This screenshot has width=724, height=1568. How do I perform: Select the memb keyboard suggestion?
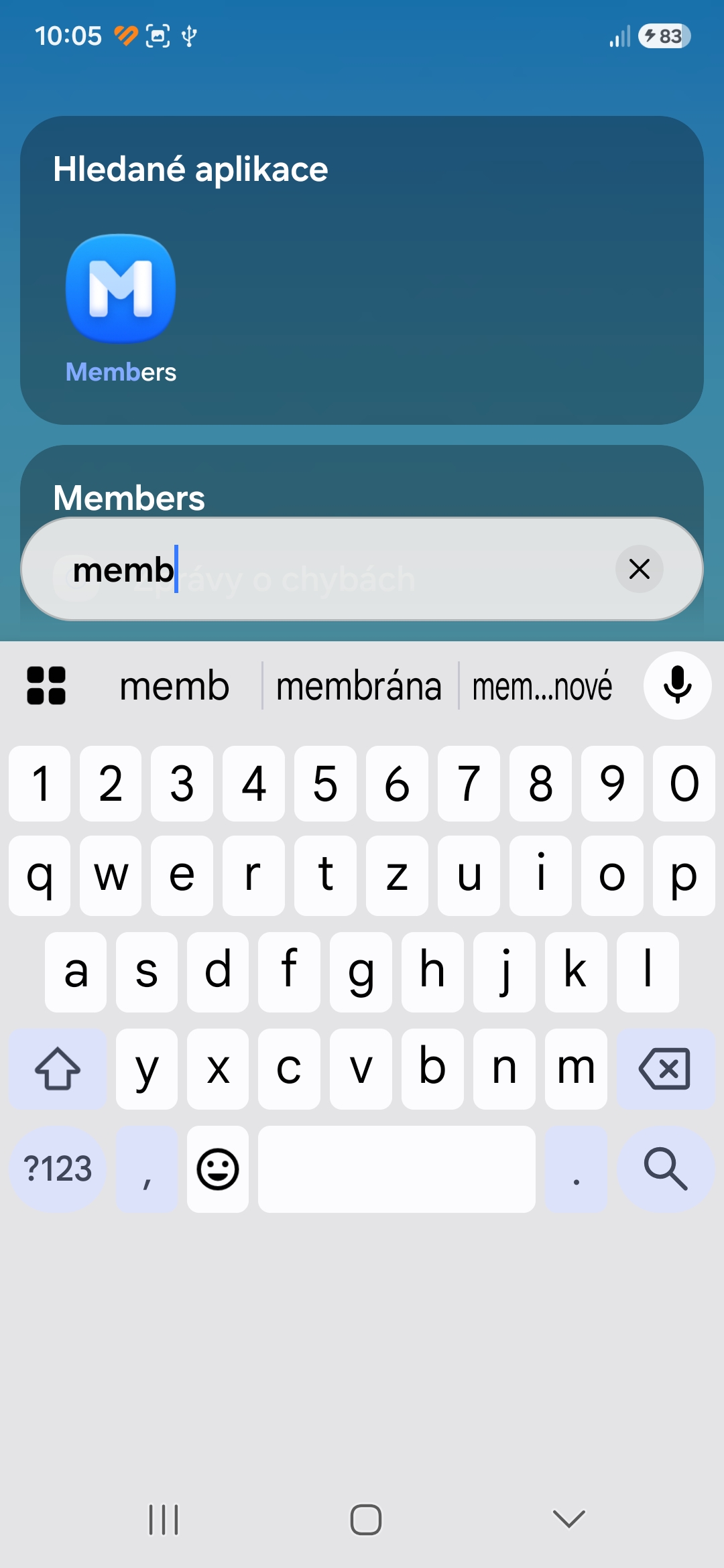click(x=174, y=686)
